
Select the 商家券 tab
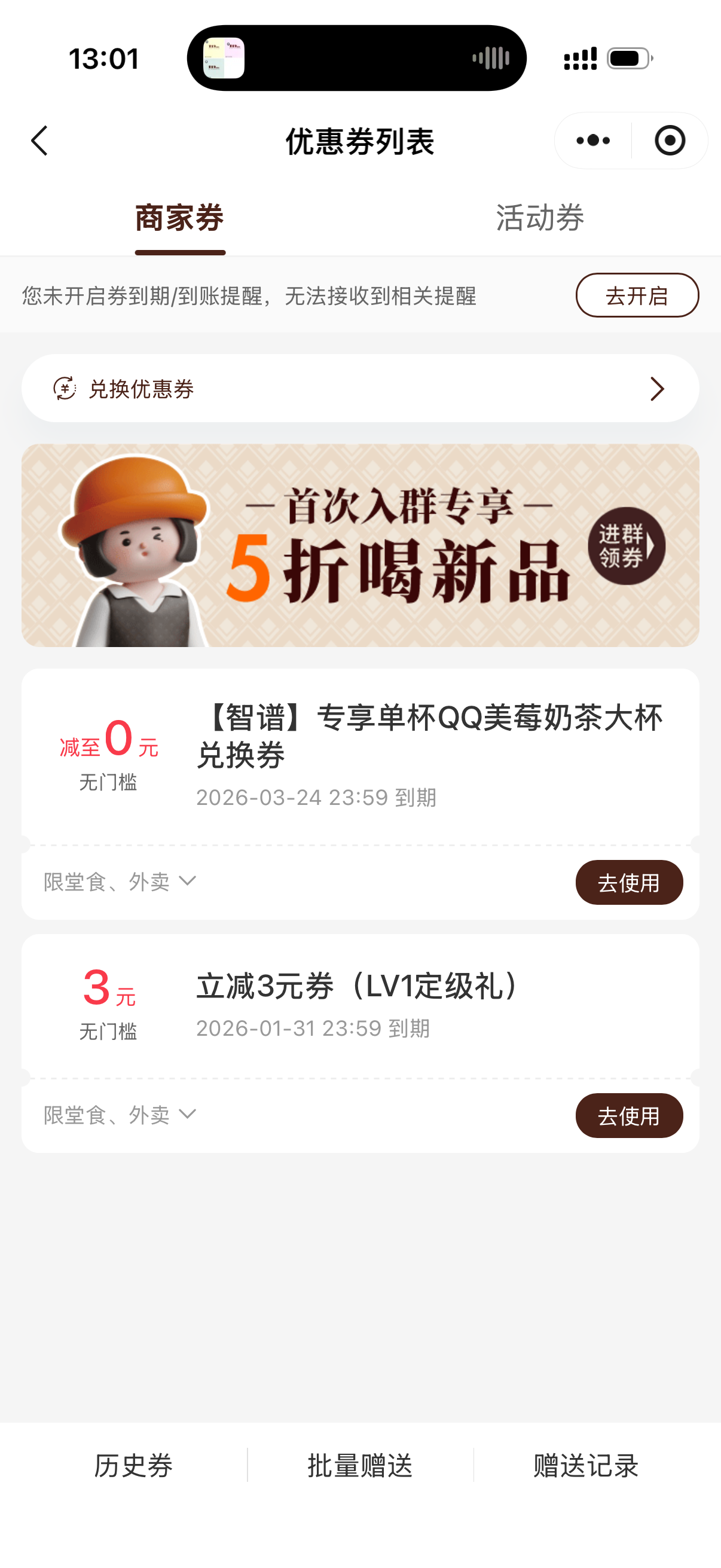coord(179,218)
